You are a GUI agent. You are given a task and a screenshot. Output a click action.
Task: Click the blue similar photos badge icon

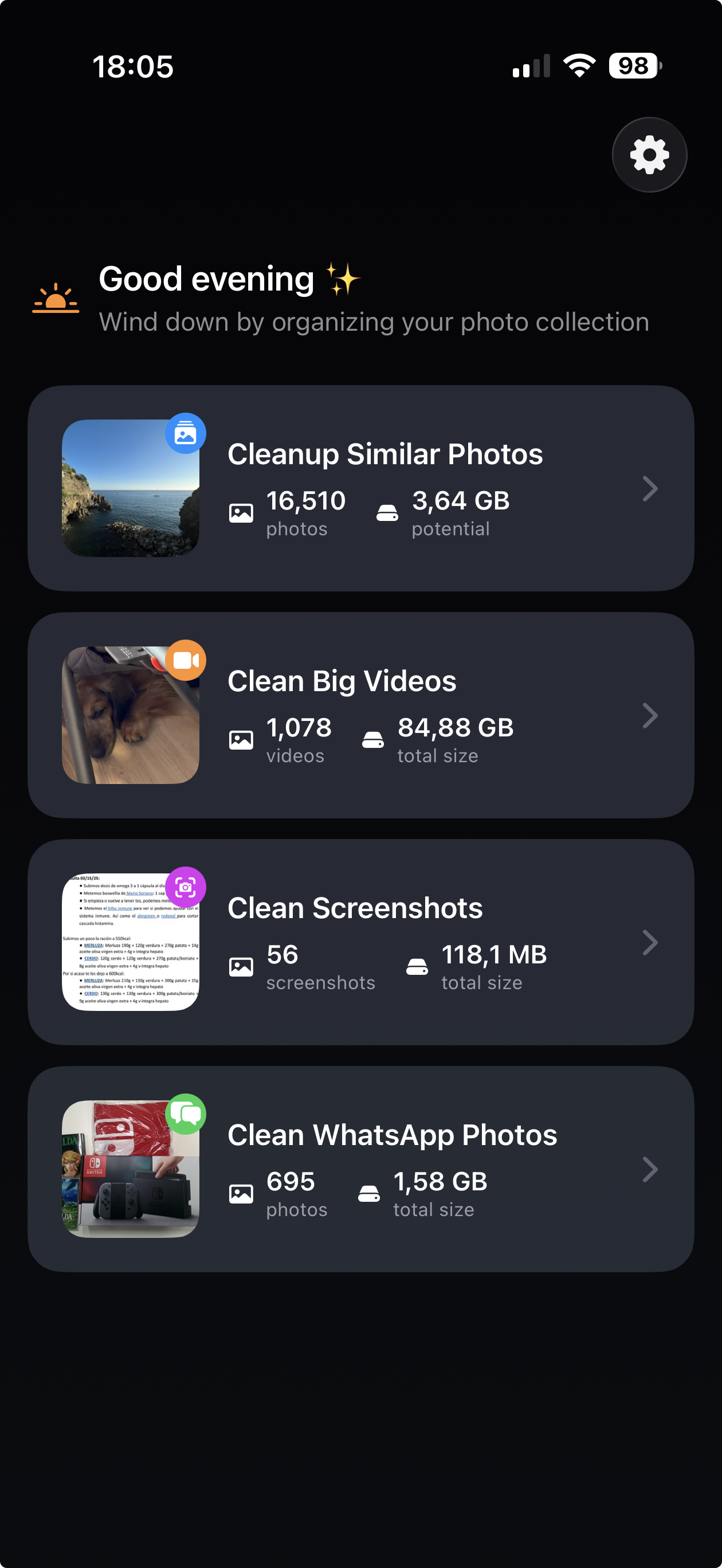coord(186,432)
